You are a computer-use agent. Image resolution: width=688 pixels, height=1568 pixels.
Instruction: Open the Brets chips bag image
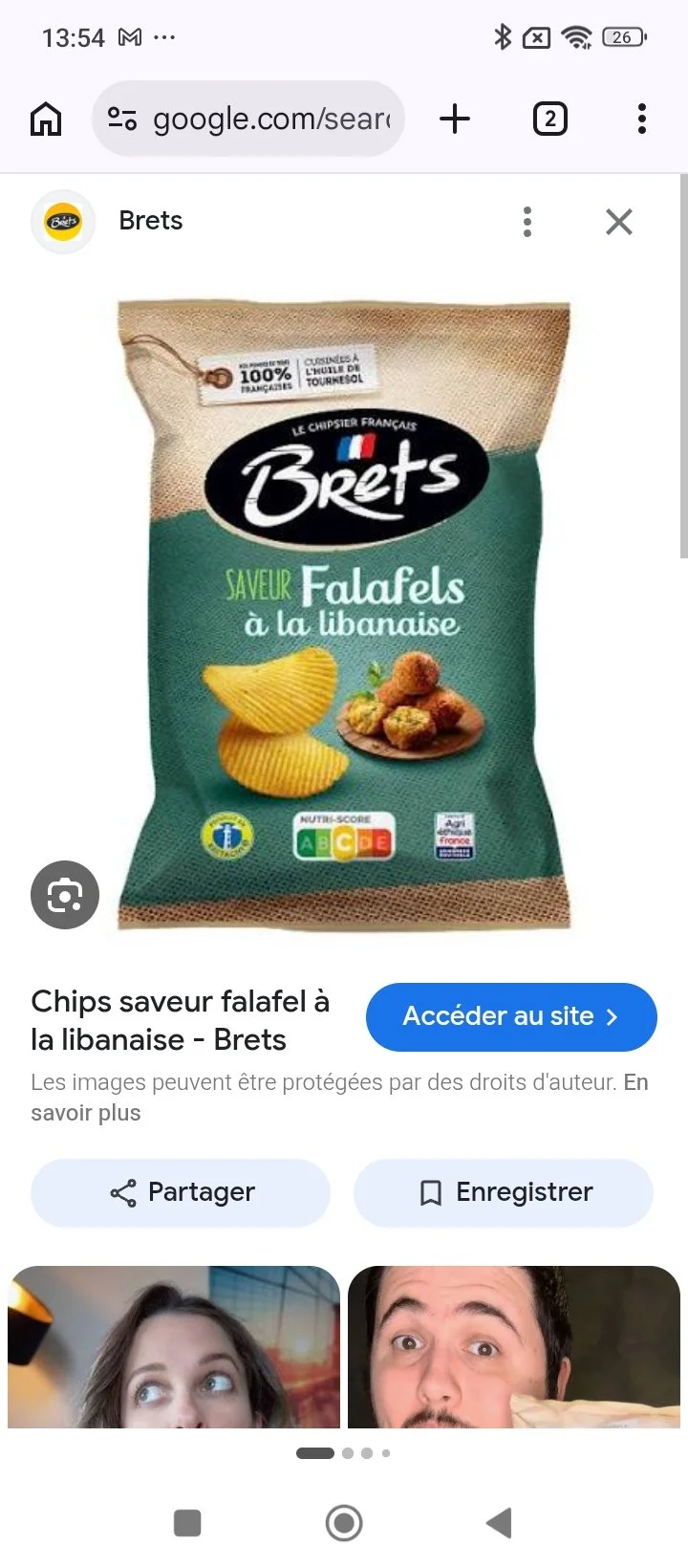344,615
